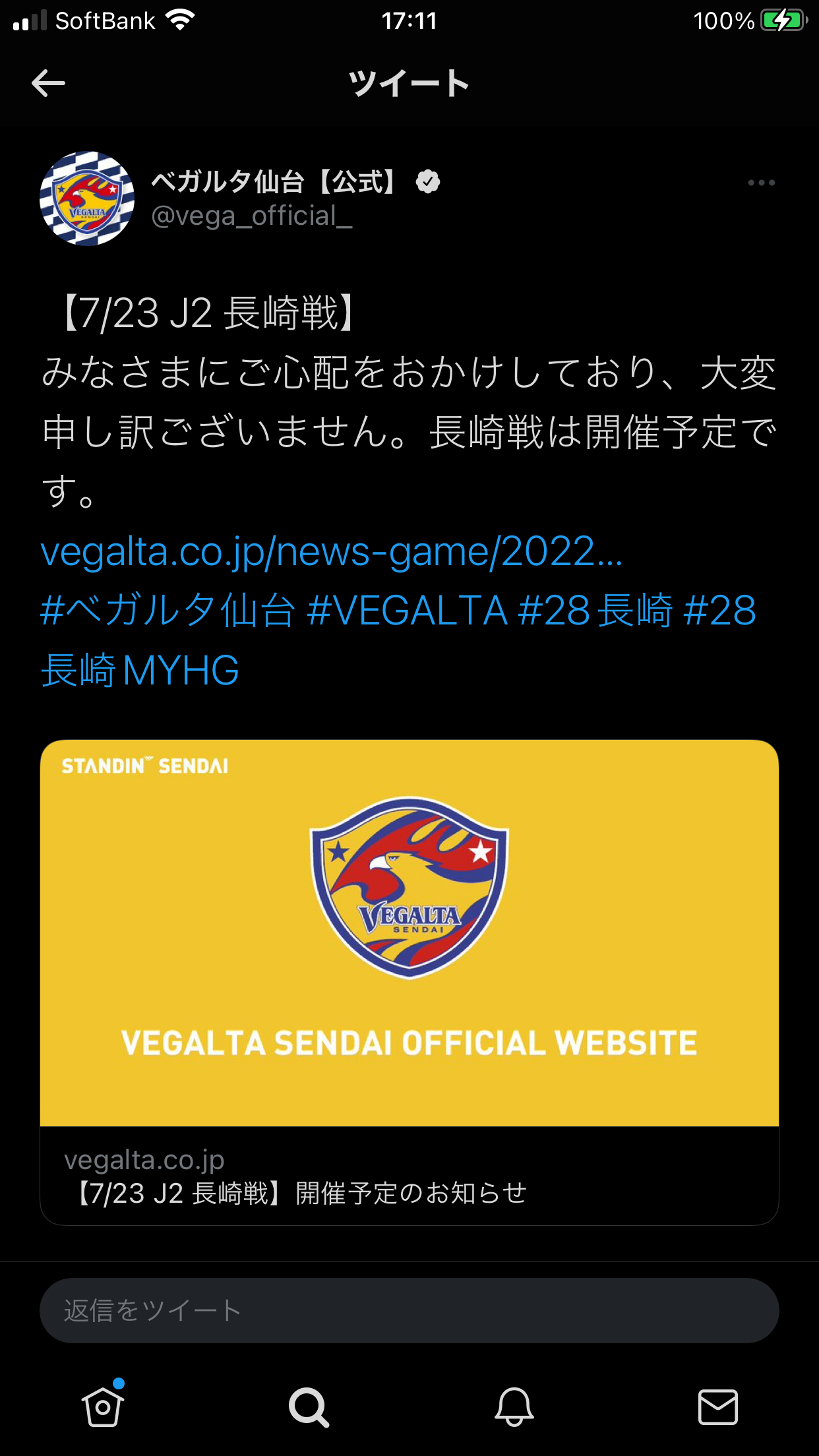
Task: Open the #ベガルタ仙台 hashtag
Action: [167, 610]
